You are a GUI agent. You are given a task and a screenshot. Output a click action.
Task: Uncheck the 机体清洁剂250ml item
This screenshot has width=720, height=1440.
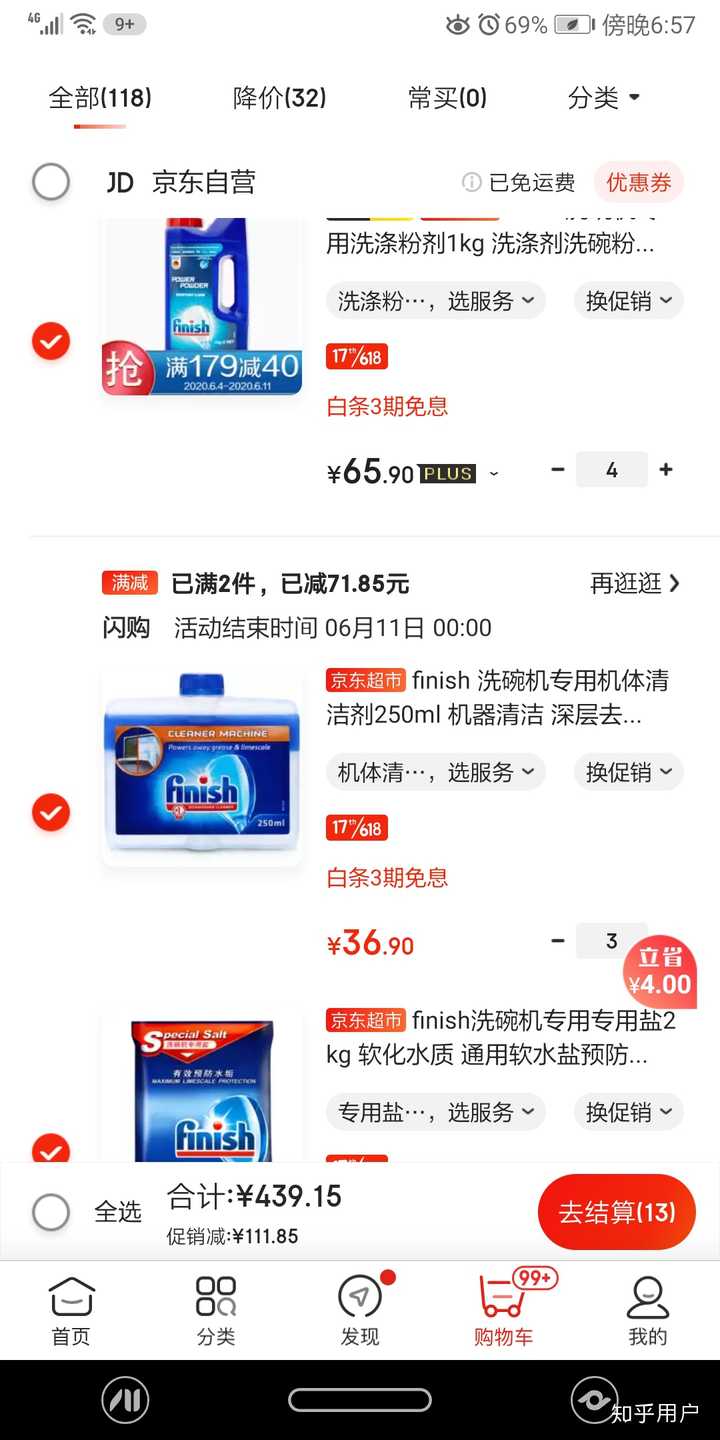51,812
